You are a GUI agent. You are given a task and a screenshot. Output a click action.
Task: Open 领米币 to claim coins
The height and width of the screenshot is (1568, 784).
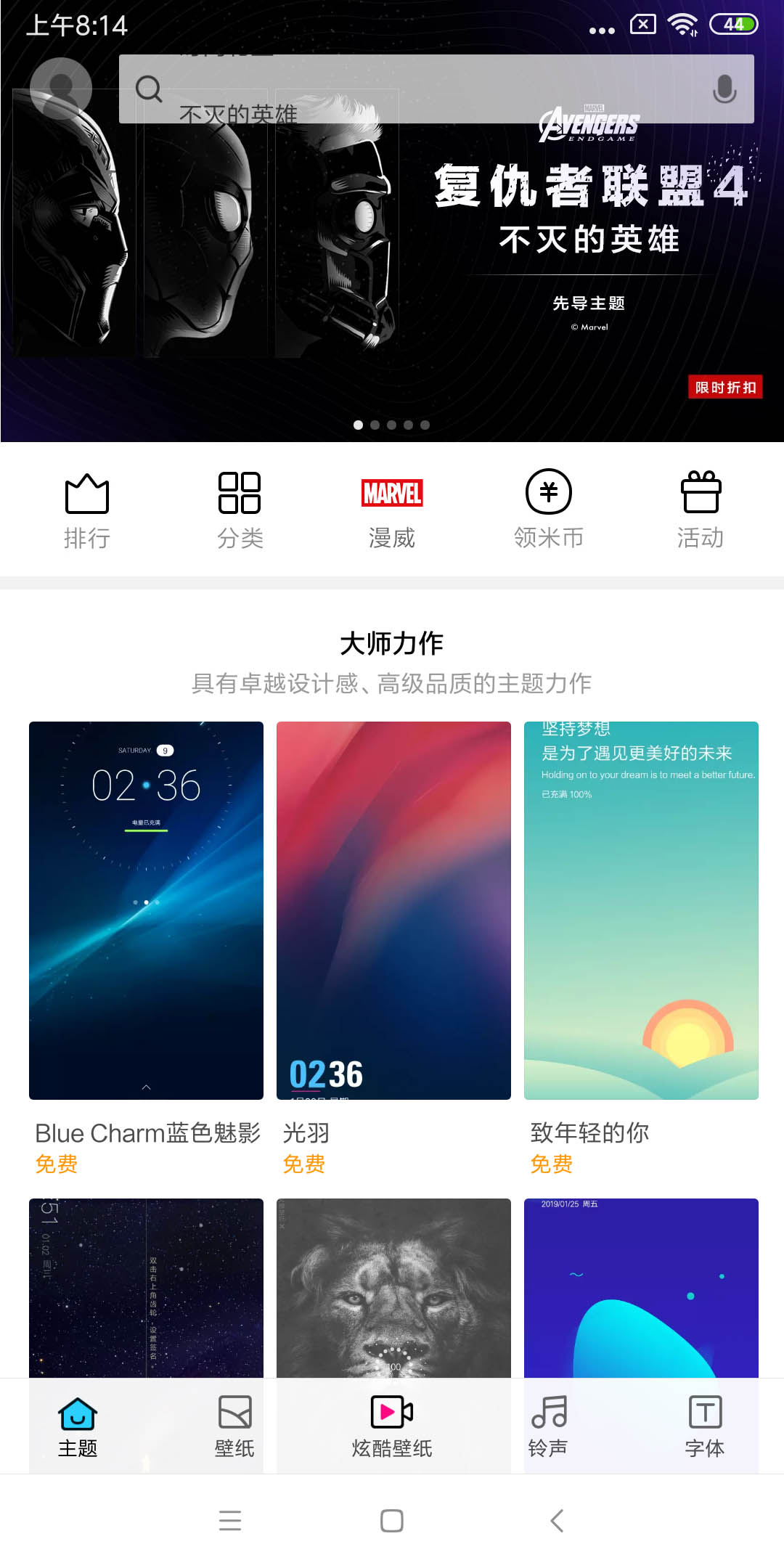coord(549,510)
